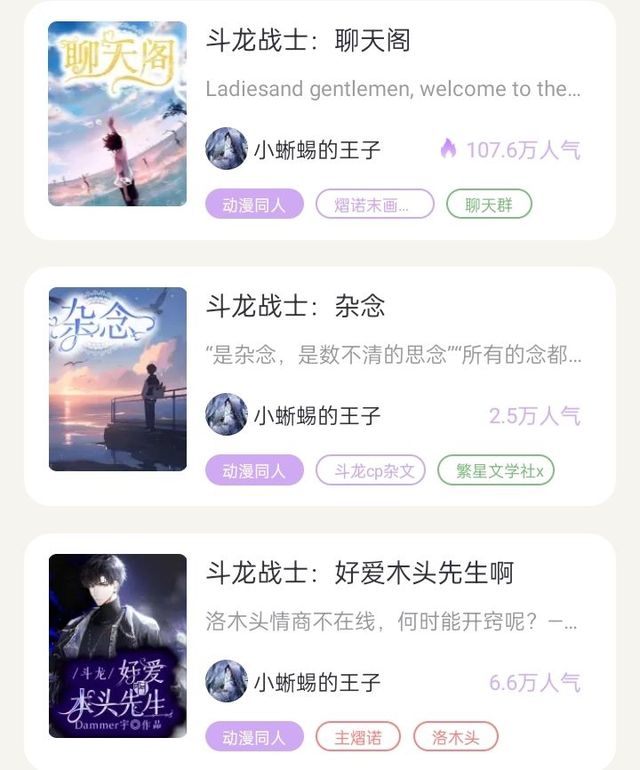Screen dimensions: 640x770
Task: Open the story 斗龙战士：杂念
Action: 295,306
